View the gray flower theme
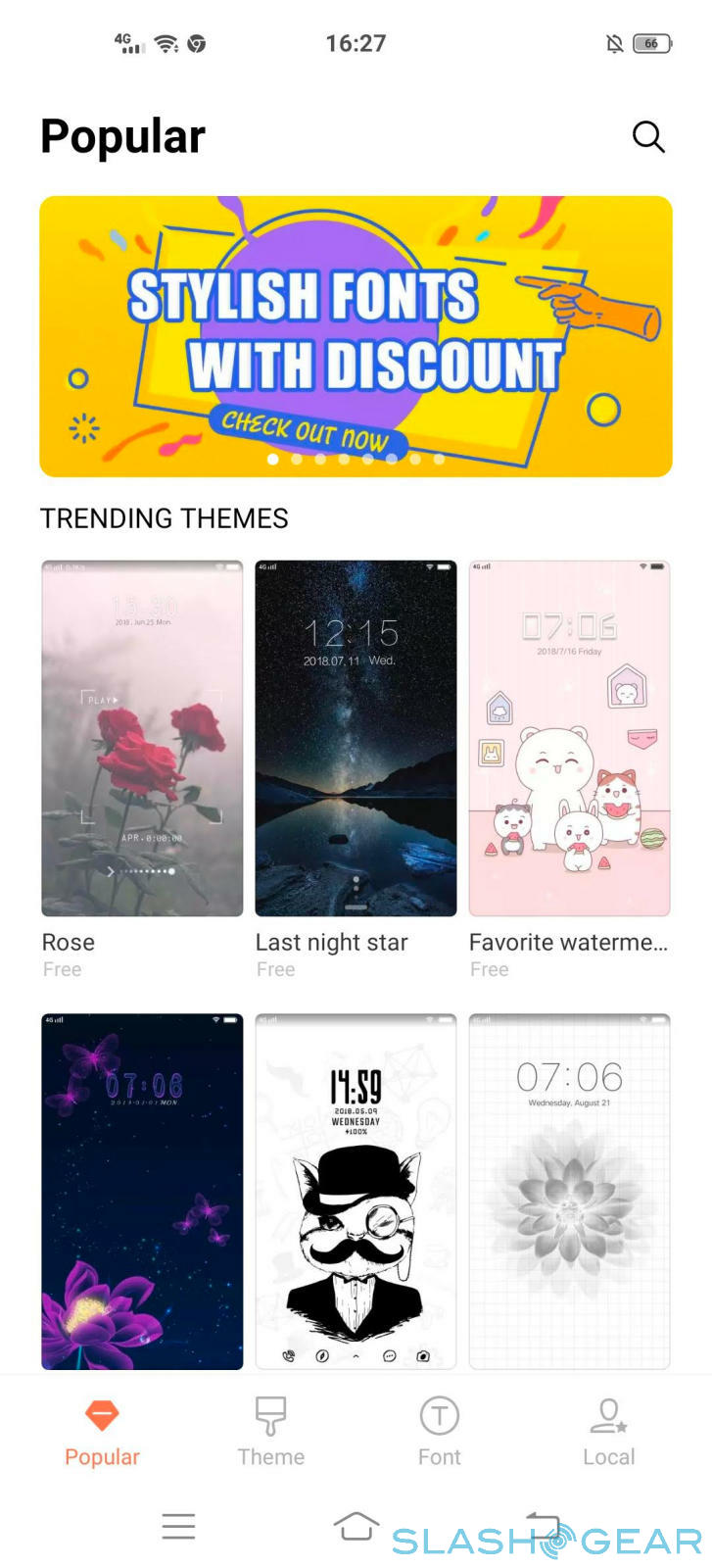The image size is (712, 1568). [569, 1191]
